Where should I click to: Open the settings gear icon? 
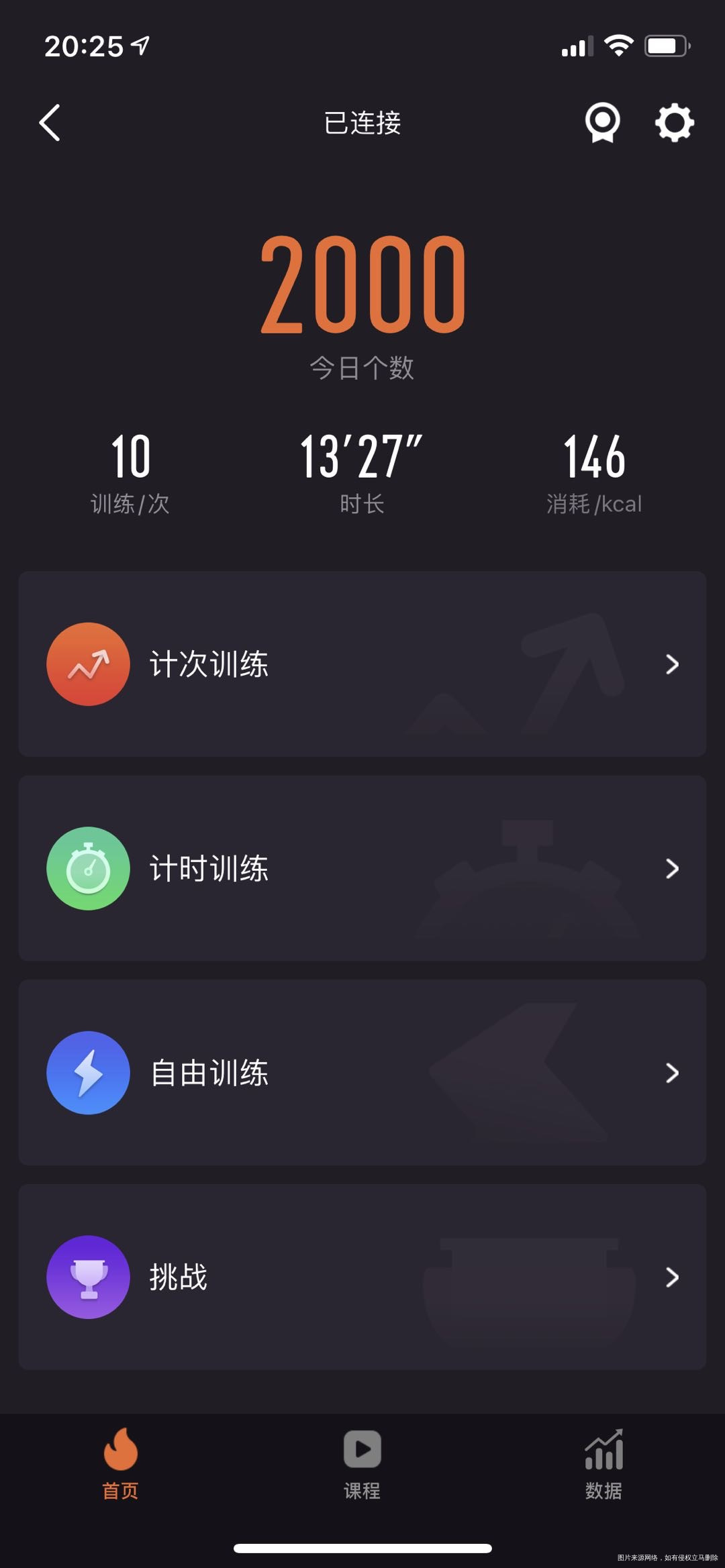673,122
